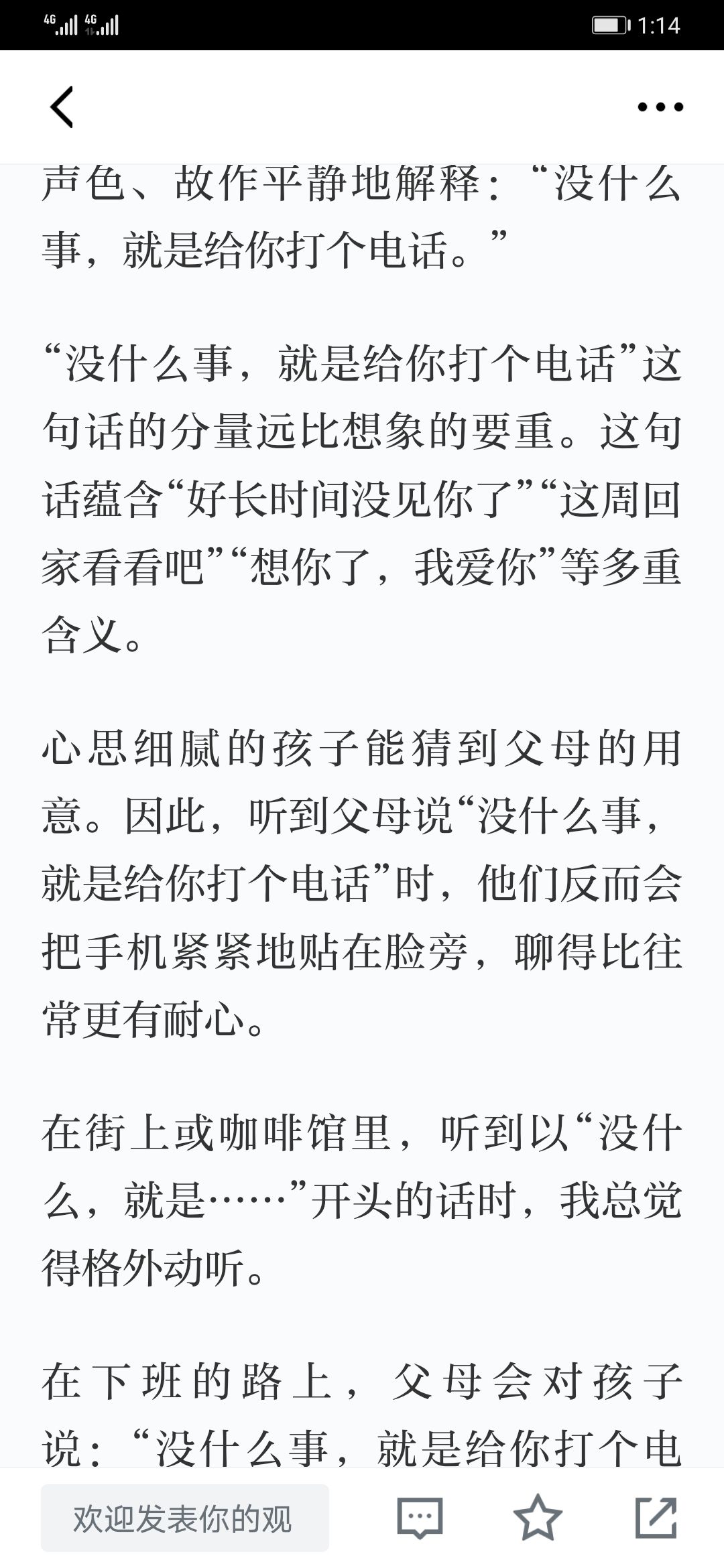Open the three-dot overflow menu
The image size is (724, 1568).
point(660,107)
